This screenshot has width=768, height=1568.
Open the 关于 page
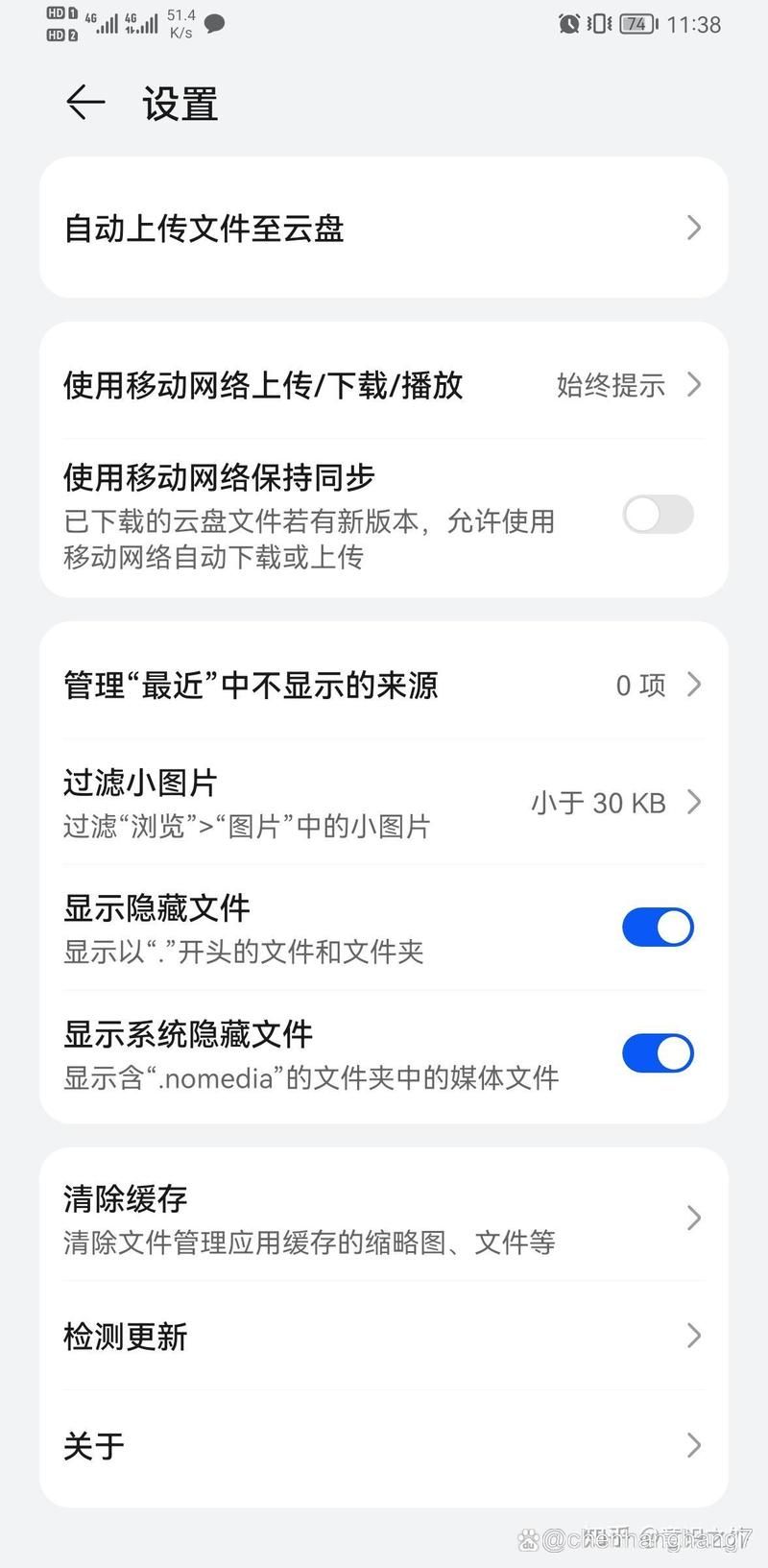[382, 1445]
